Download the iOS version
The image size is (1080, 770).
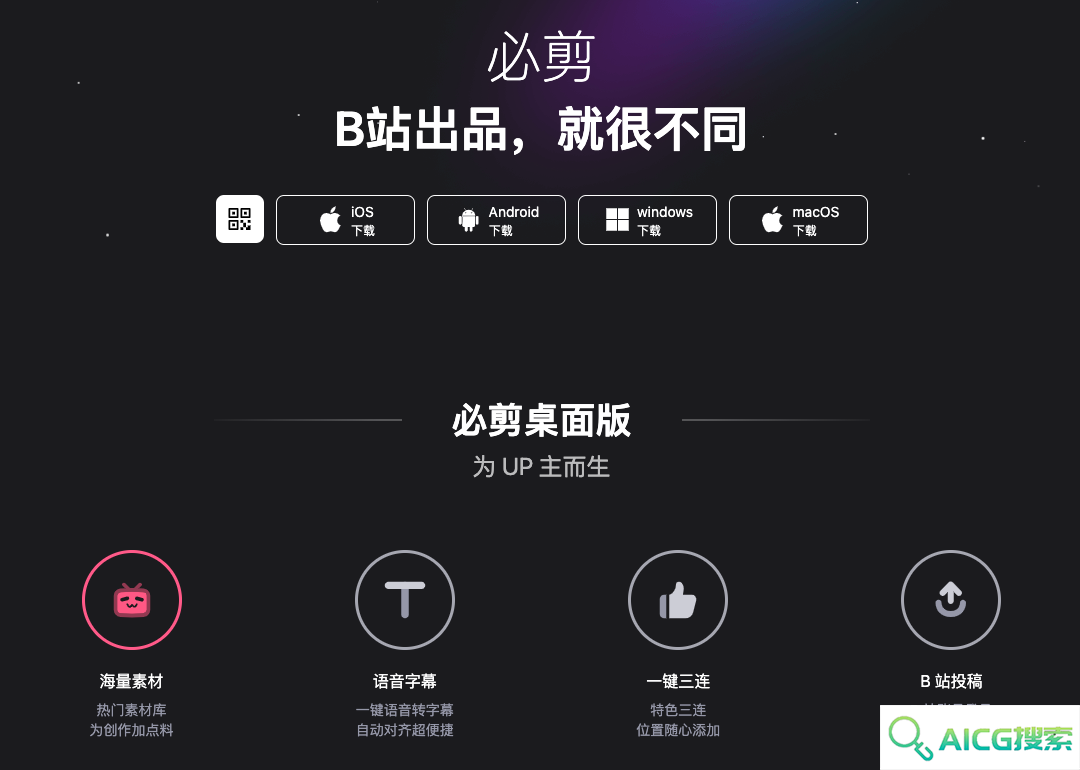[345, 220]
